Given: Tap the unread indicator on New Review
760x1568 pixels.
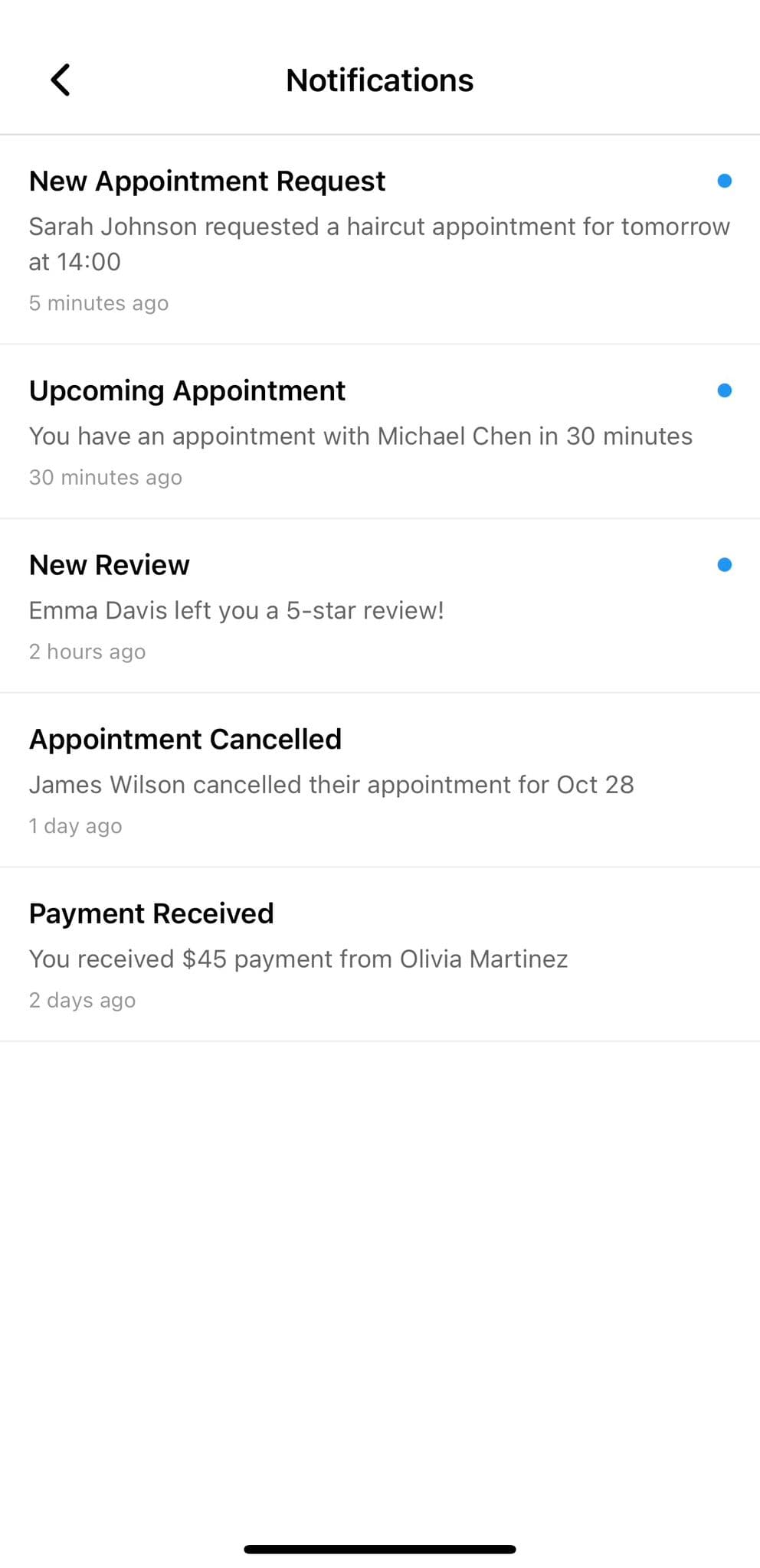Looking at the screenshot, I should coord(723,563).
